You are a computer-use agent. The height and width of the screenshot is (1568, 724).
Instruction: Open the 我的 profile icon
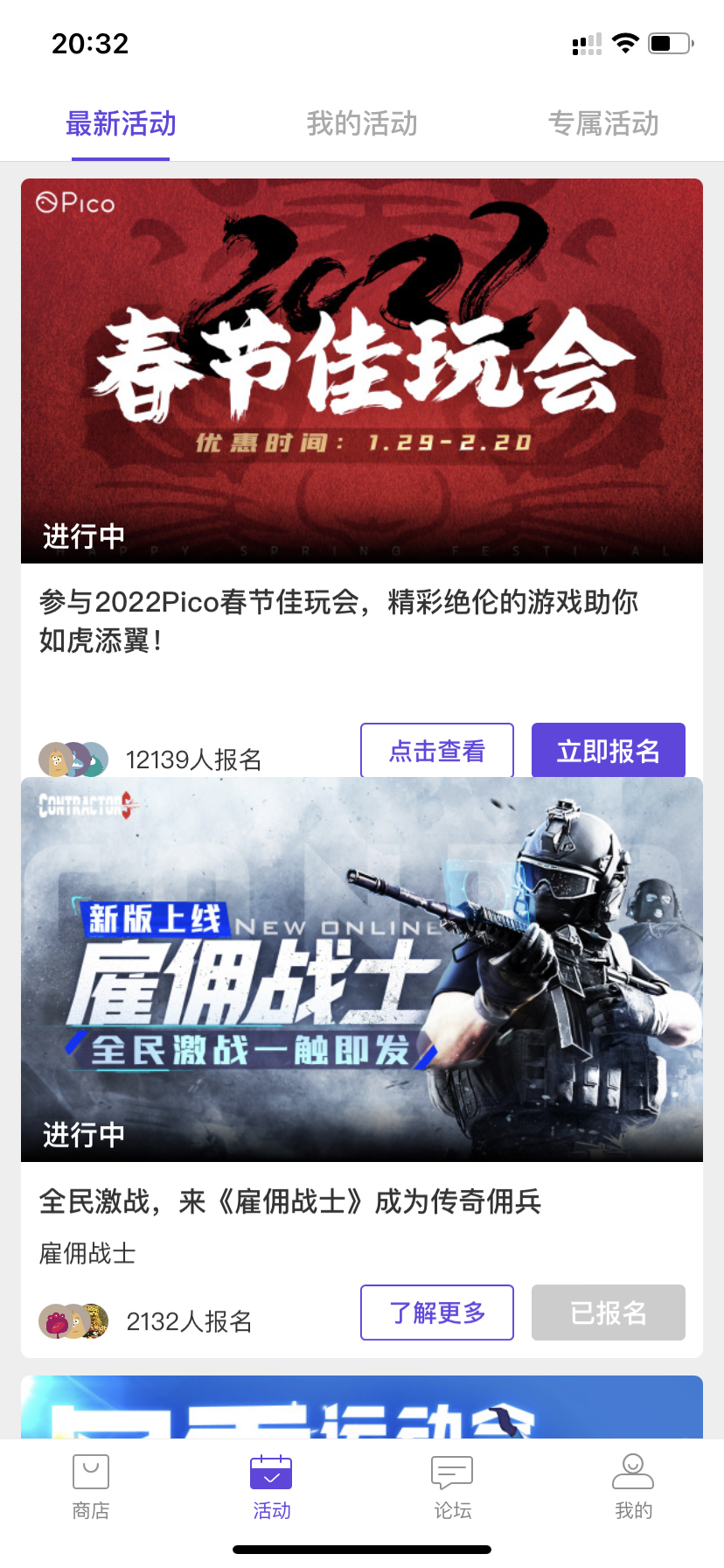tap(633, 1473)
